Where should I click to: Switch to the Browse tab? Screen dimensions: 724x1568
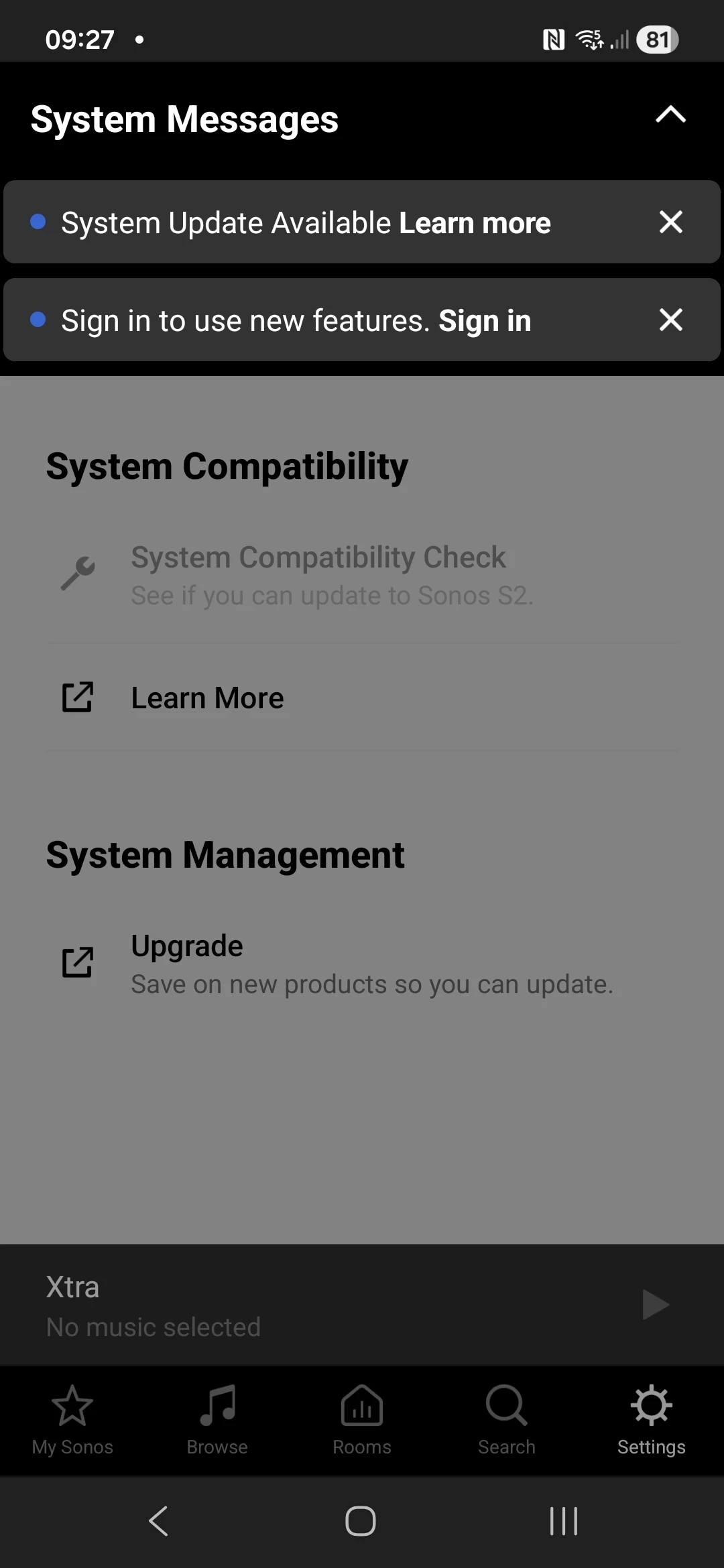(x=217, y=1419)
